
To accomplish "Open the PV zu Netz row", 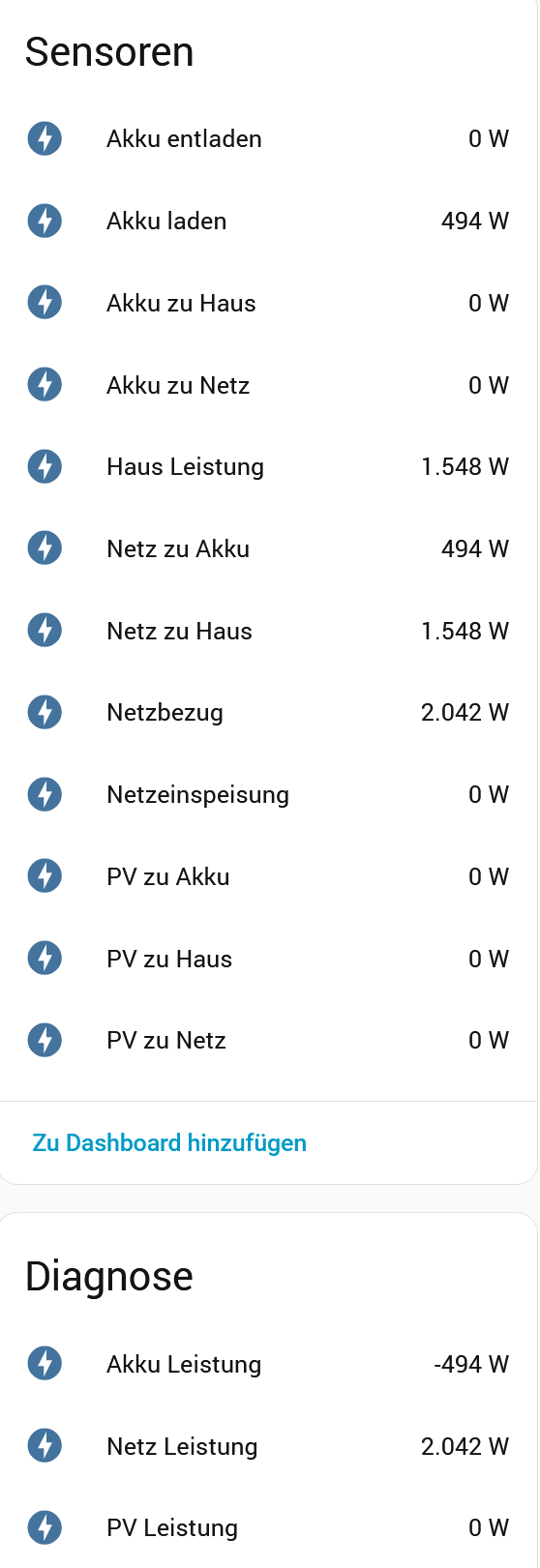I will (x=268, y=1040).
